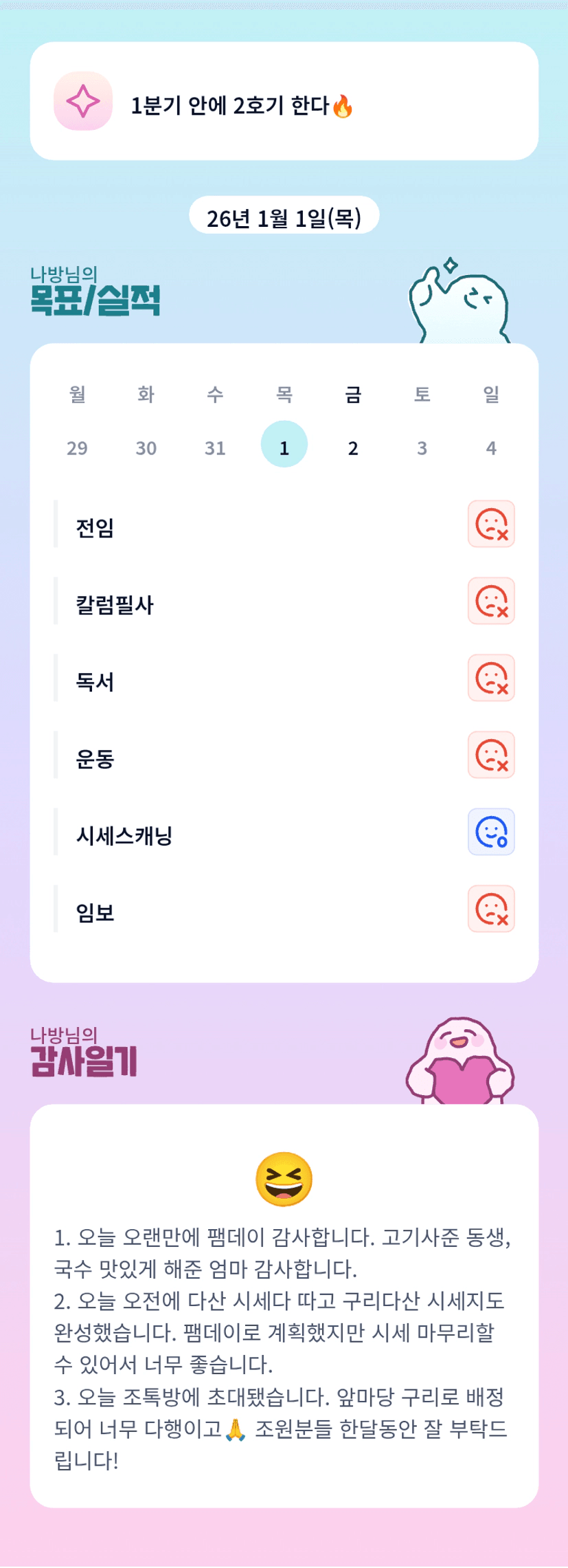Tap the blue success face for 시세스캐닝
Image resolution: width=568 pixels, height=1568 pixels.
pyautogui.click(x=491, y=832)
